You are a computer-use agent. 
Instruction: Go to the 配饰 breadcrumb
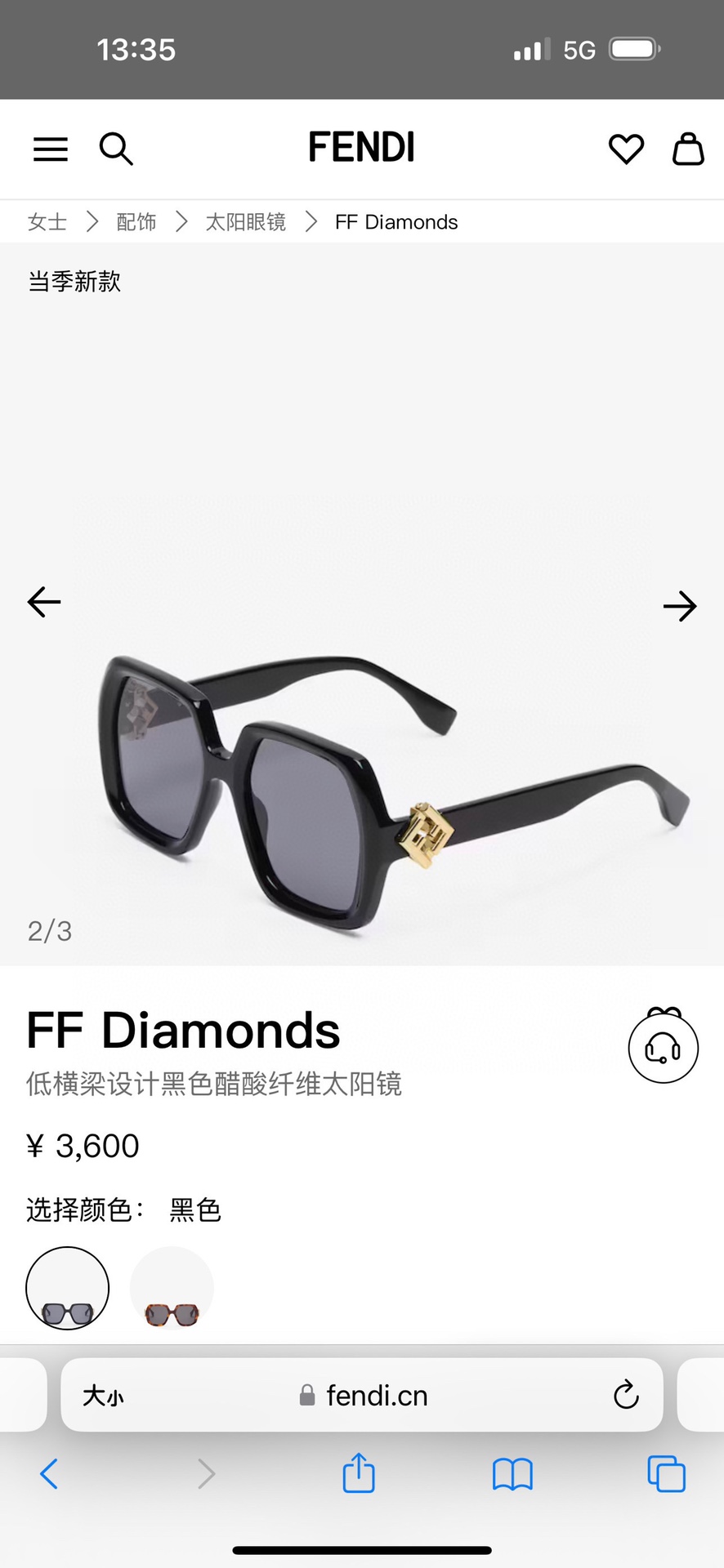pyautogui.click(x=136, y=222)
